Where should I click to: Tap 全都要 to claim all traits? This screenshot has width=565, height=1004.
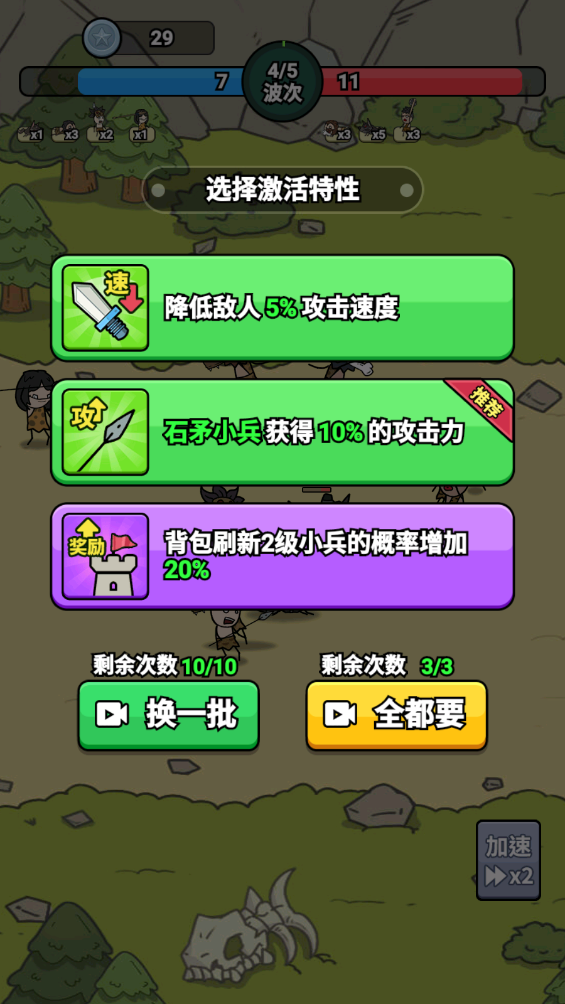[397, 715]
